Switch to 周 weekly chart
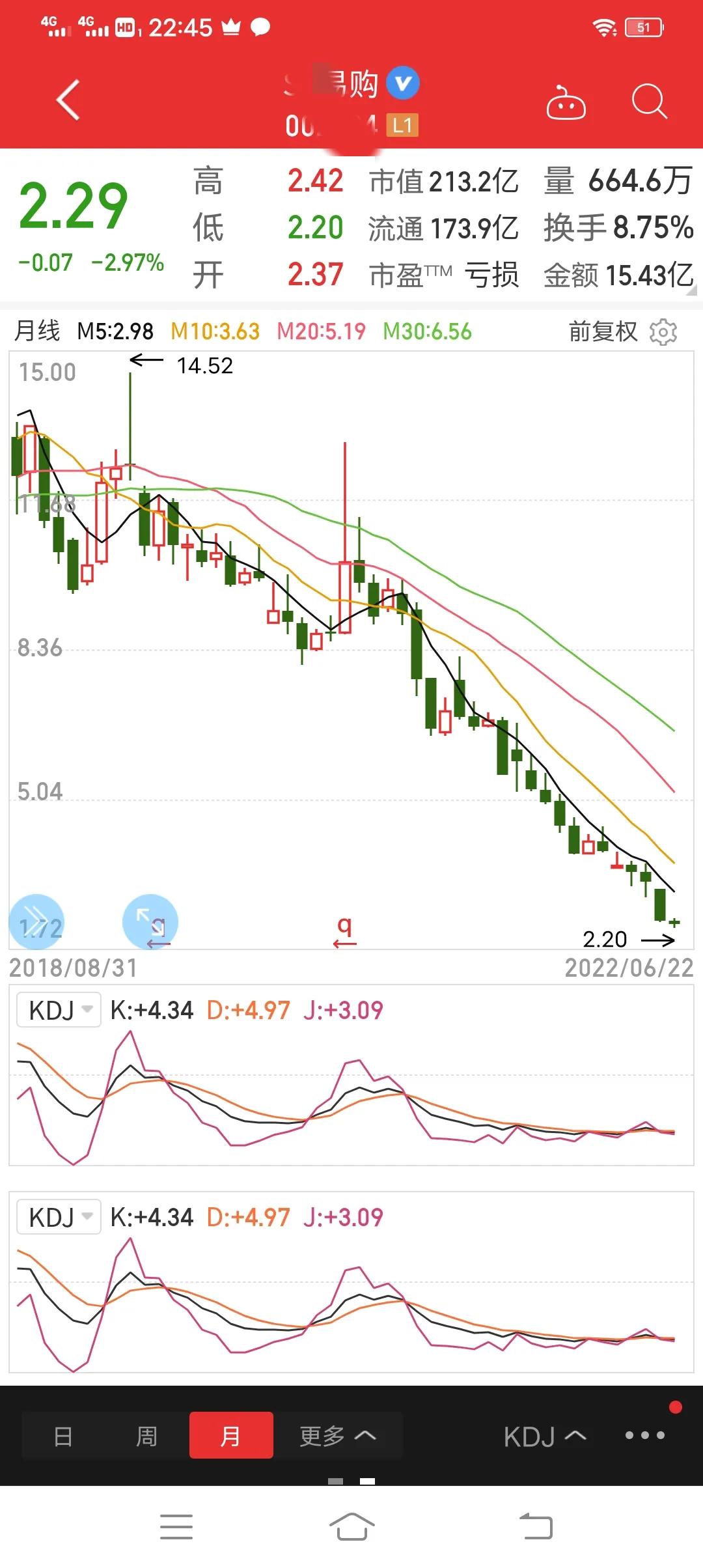This screenshot has width=703, height=1568. tap(146, 1435)
